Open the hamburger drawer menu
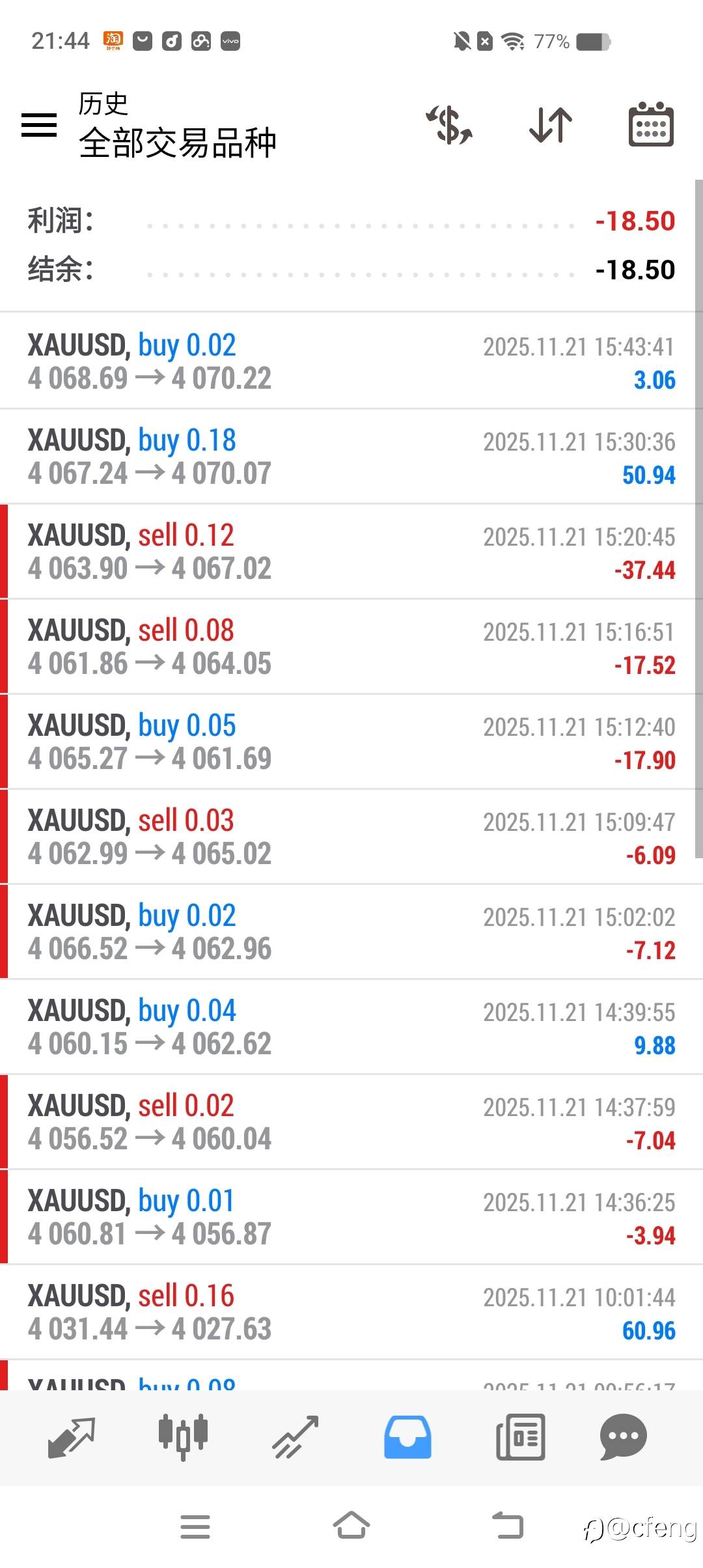Screen dimensions: 703x1568 [39, 124]
